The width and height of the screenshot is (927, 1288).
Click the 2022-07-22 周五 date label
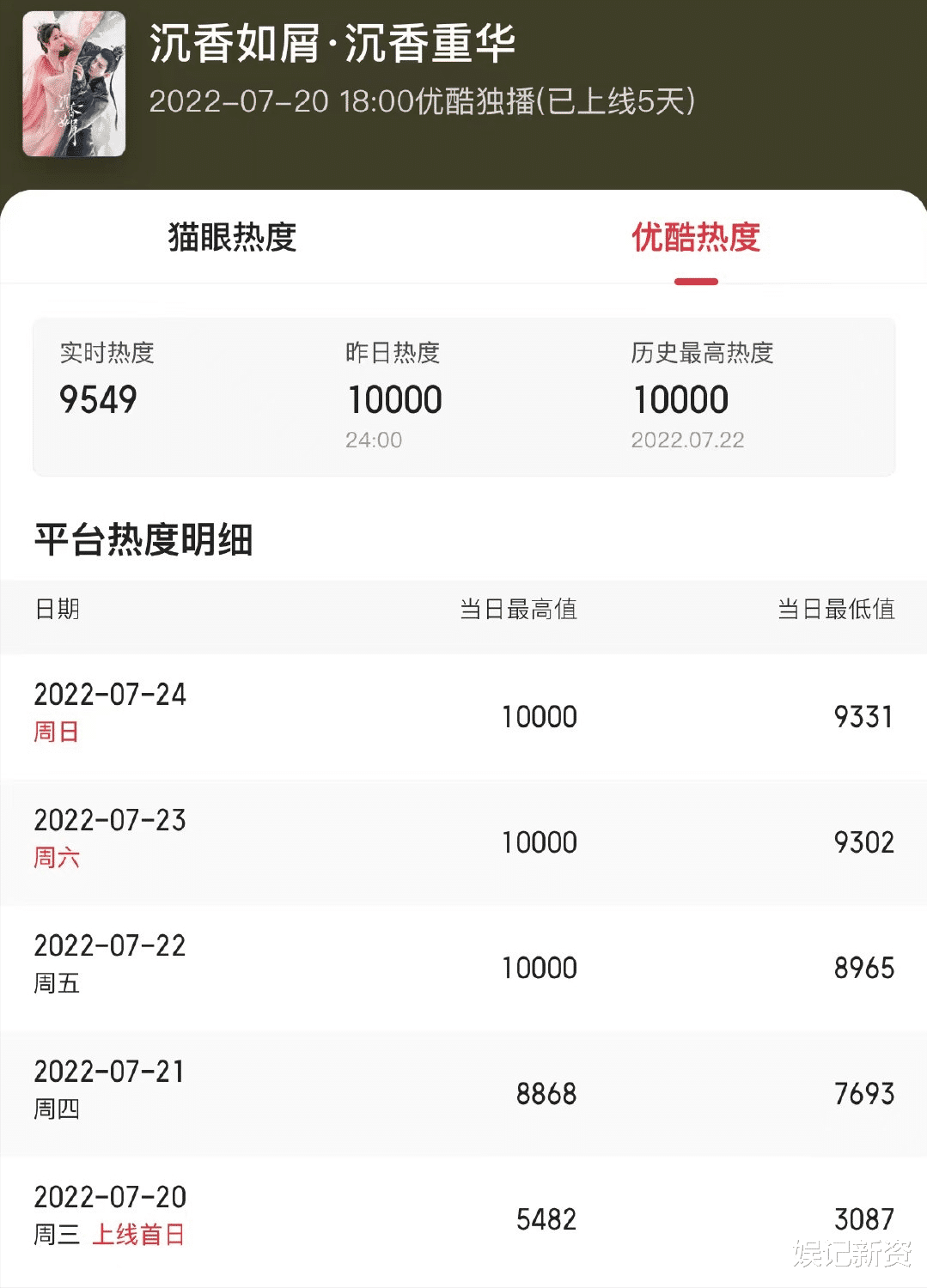(x=107, y=947)
